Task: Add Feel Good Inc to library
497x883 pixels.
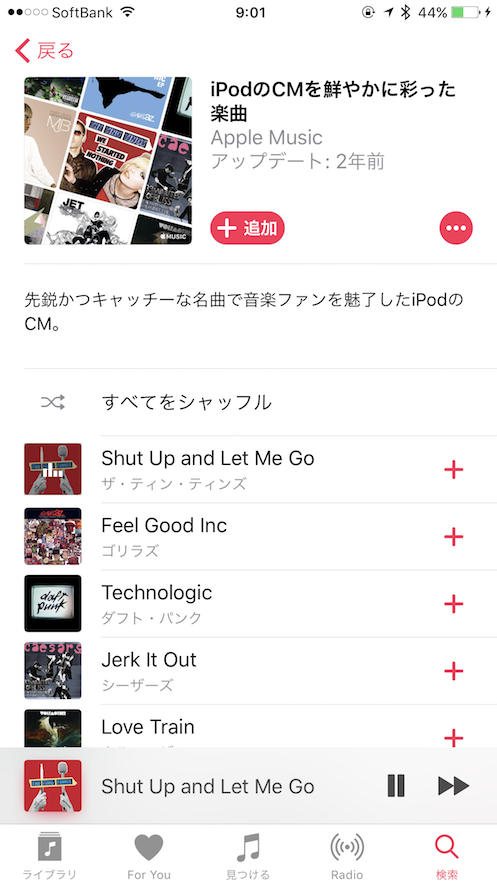Action: [x=454, y=536]
